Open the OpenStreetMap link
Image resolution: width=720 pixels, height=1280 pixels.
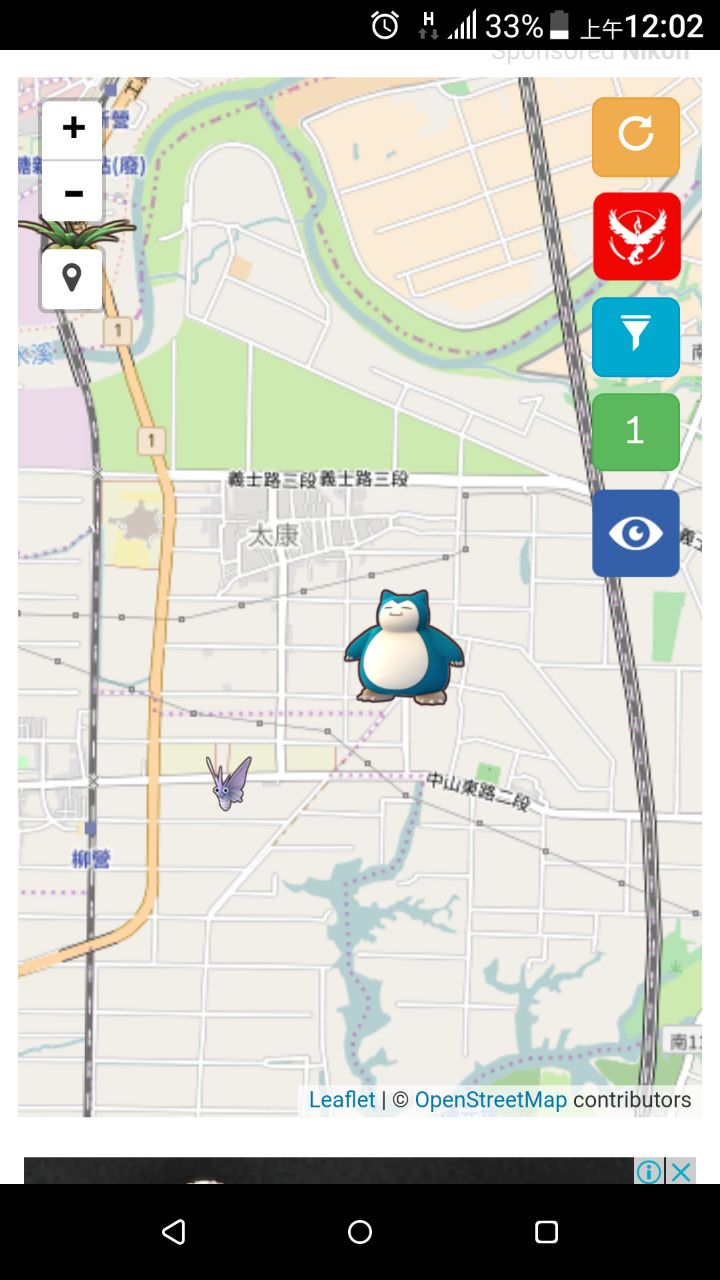tap(490, 1100)
